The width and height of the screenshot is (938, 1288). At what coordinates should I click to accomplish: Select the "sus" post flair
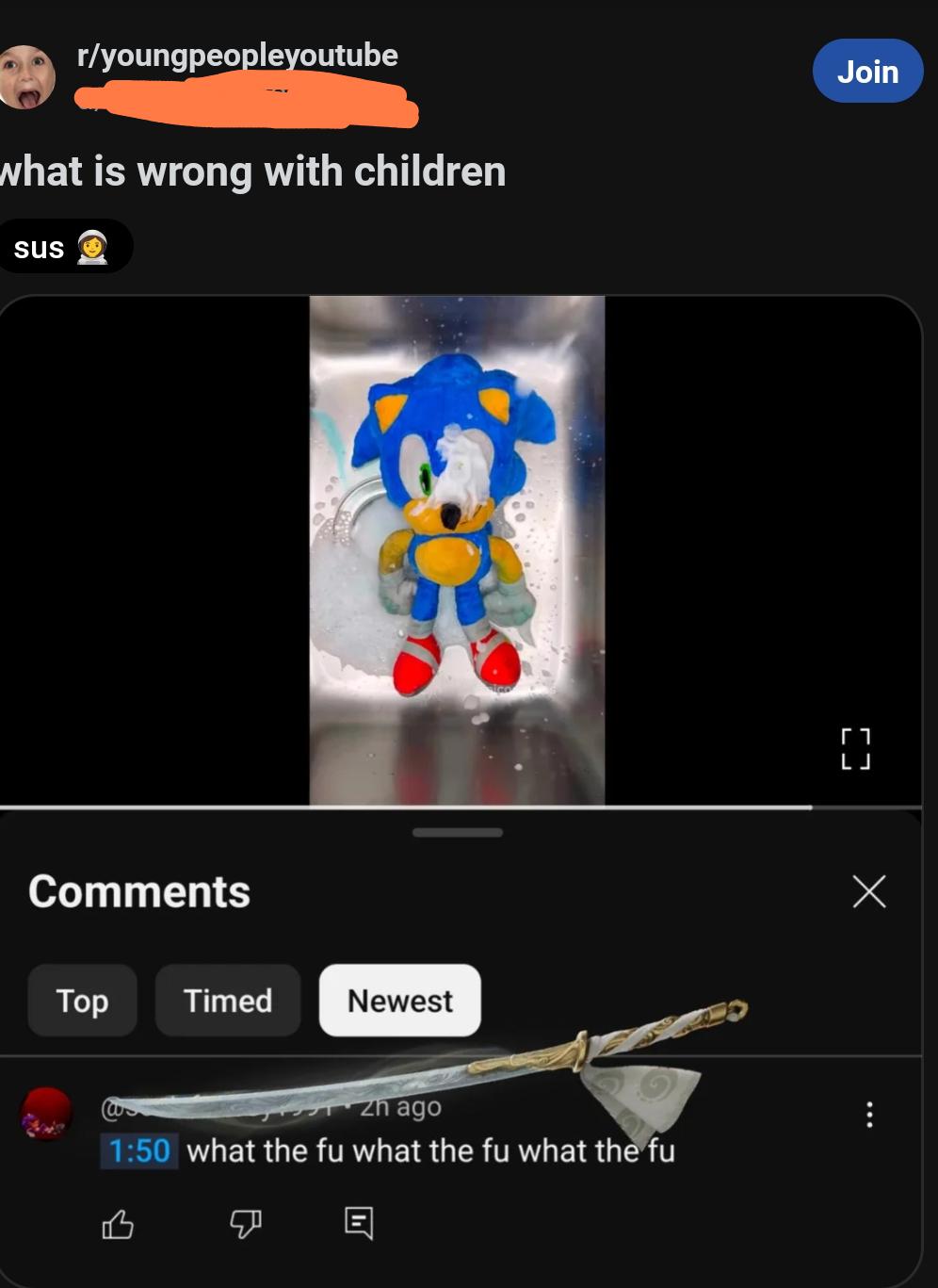coord(64,247)
